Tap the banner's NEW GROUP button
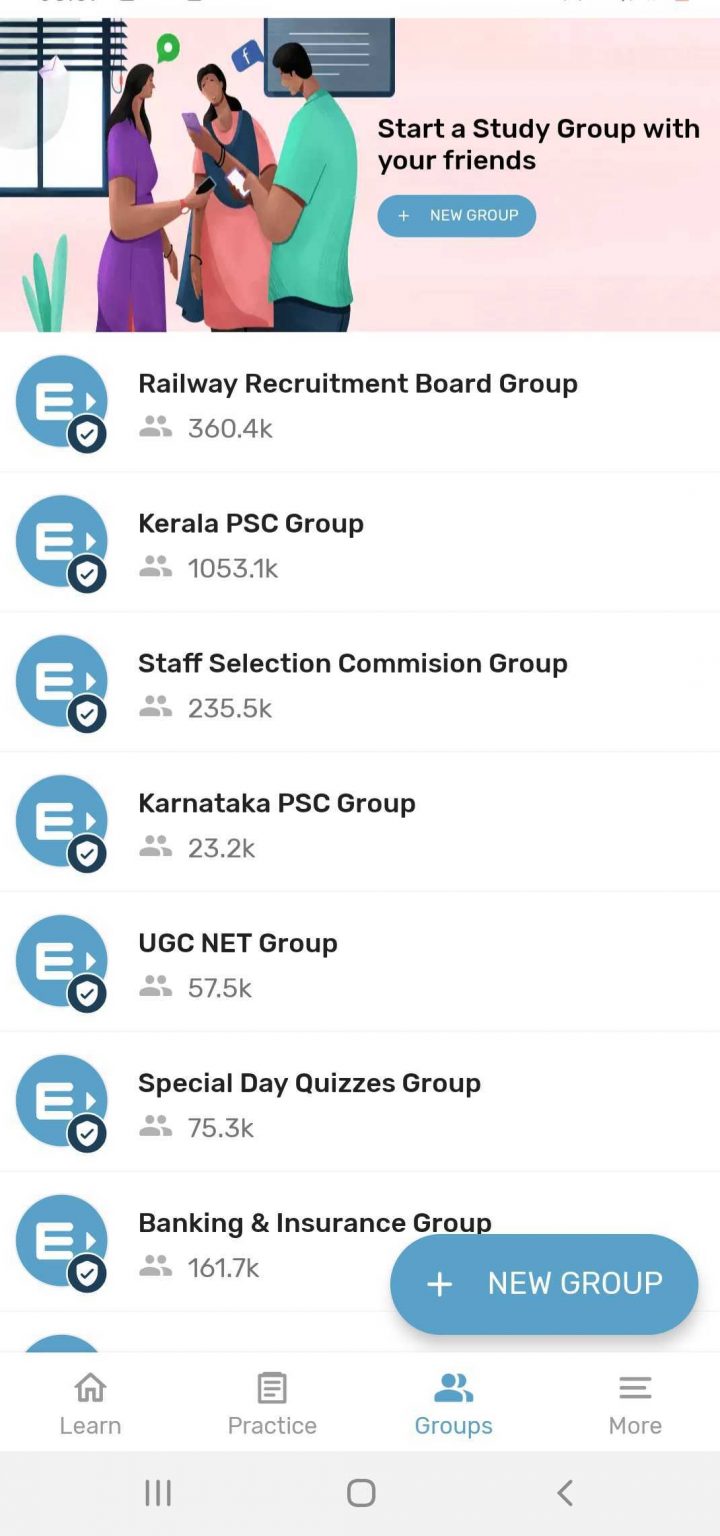 click(x=456, y=216)
